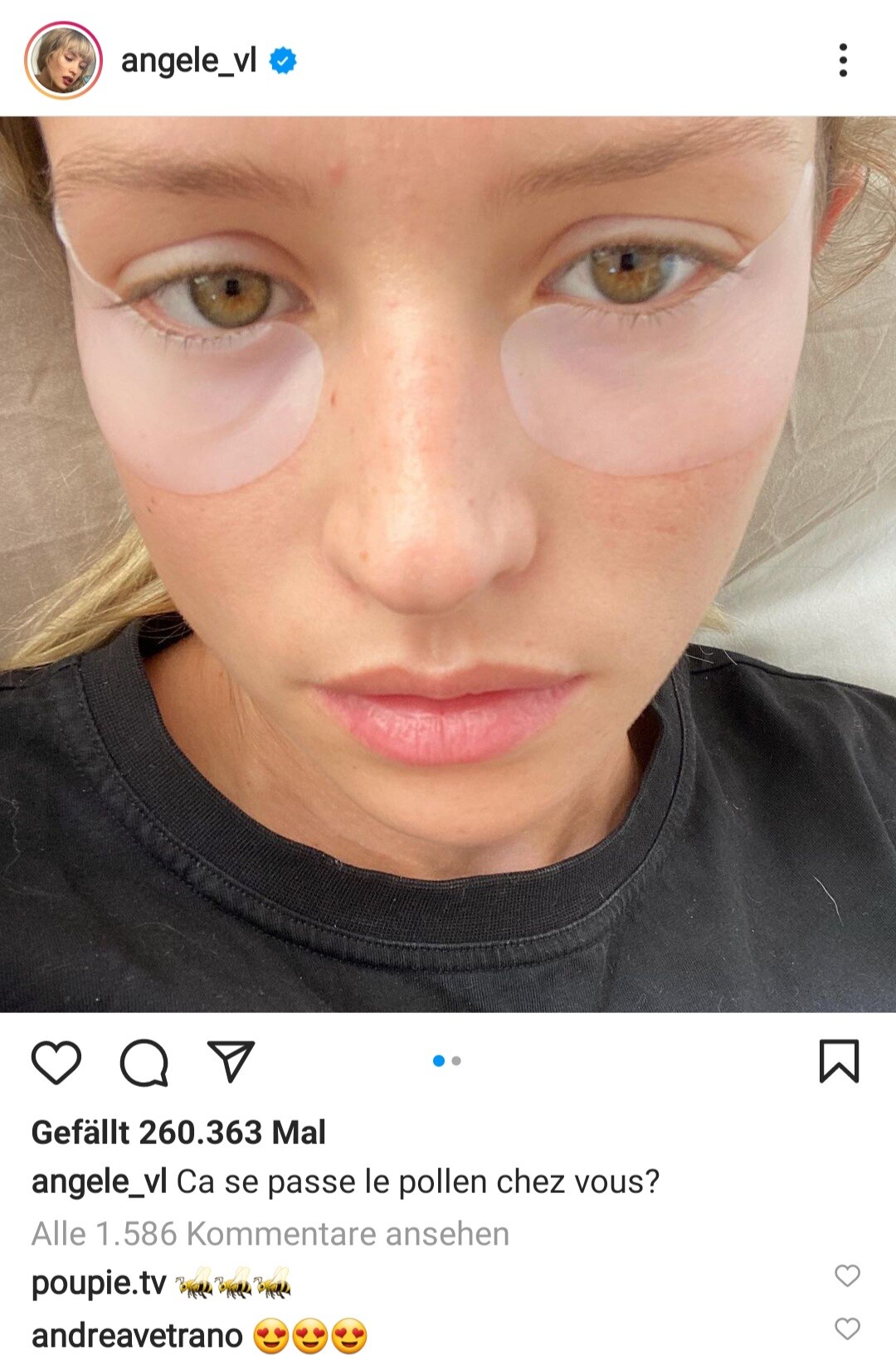The height and width of the screenshot is (1359, 896).
Task: Open the comment bubble icon
Action: tap(144, 1062)
